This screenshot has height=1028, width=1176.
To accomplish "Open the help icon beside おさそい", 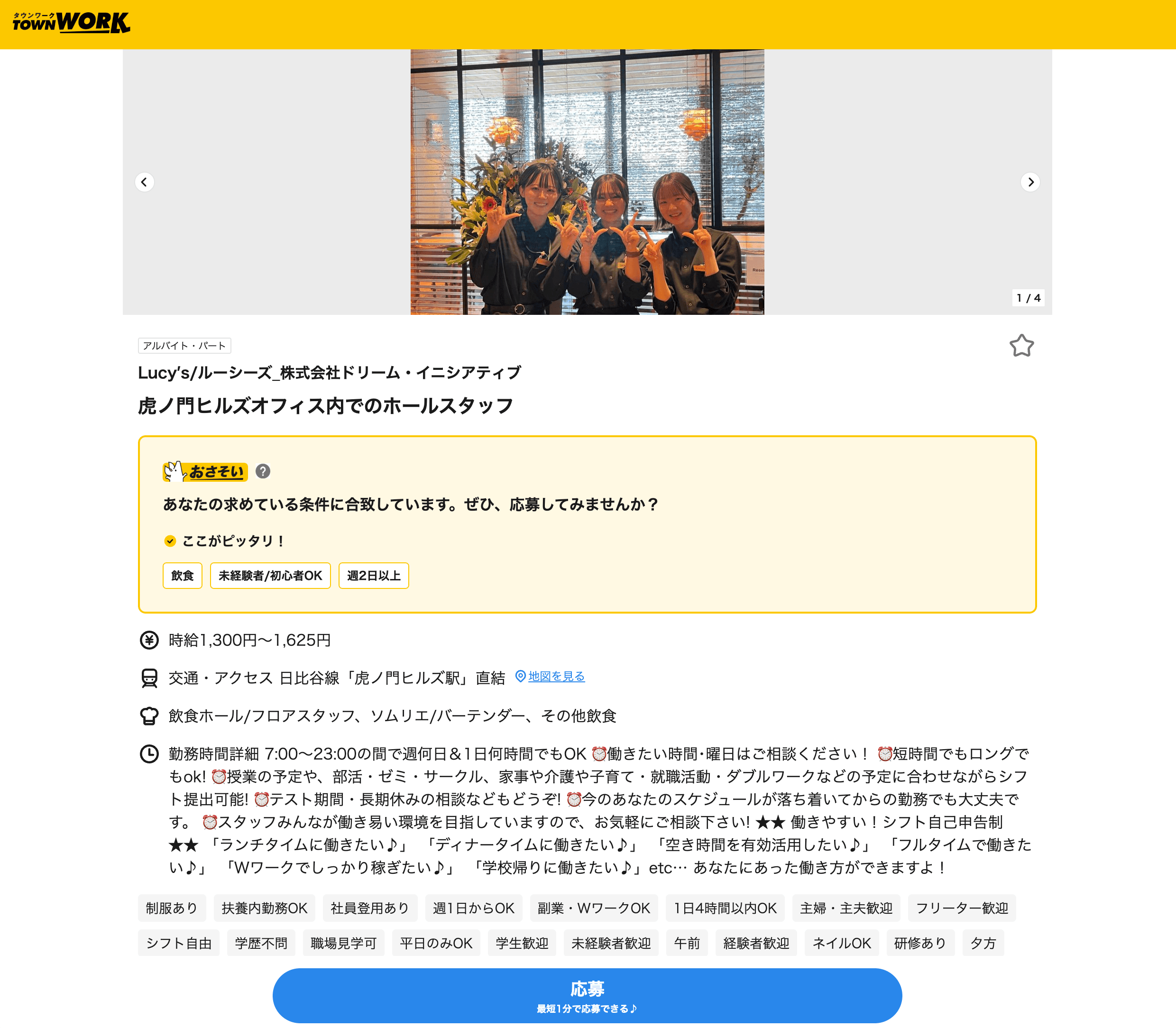I will [263, 471].
